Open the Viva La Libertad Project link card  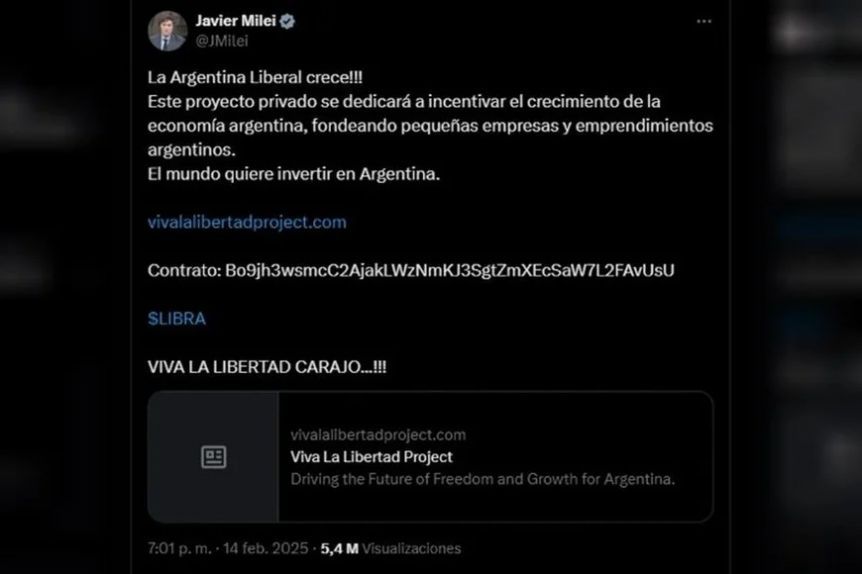click(x=430, y=457)
